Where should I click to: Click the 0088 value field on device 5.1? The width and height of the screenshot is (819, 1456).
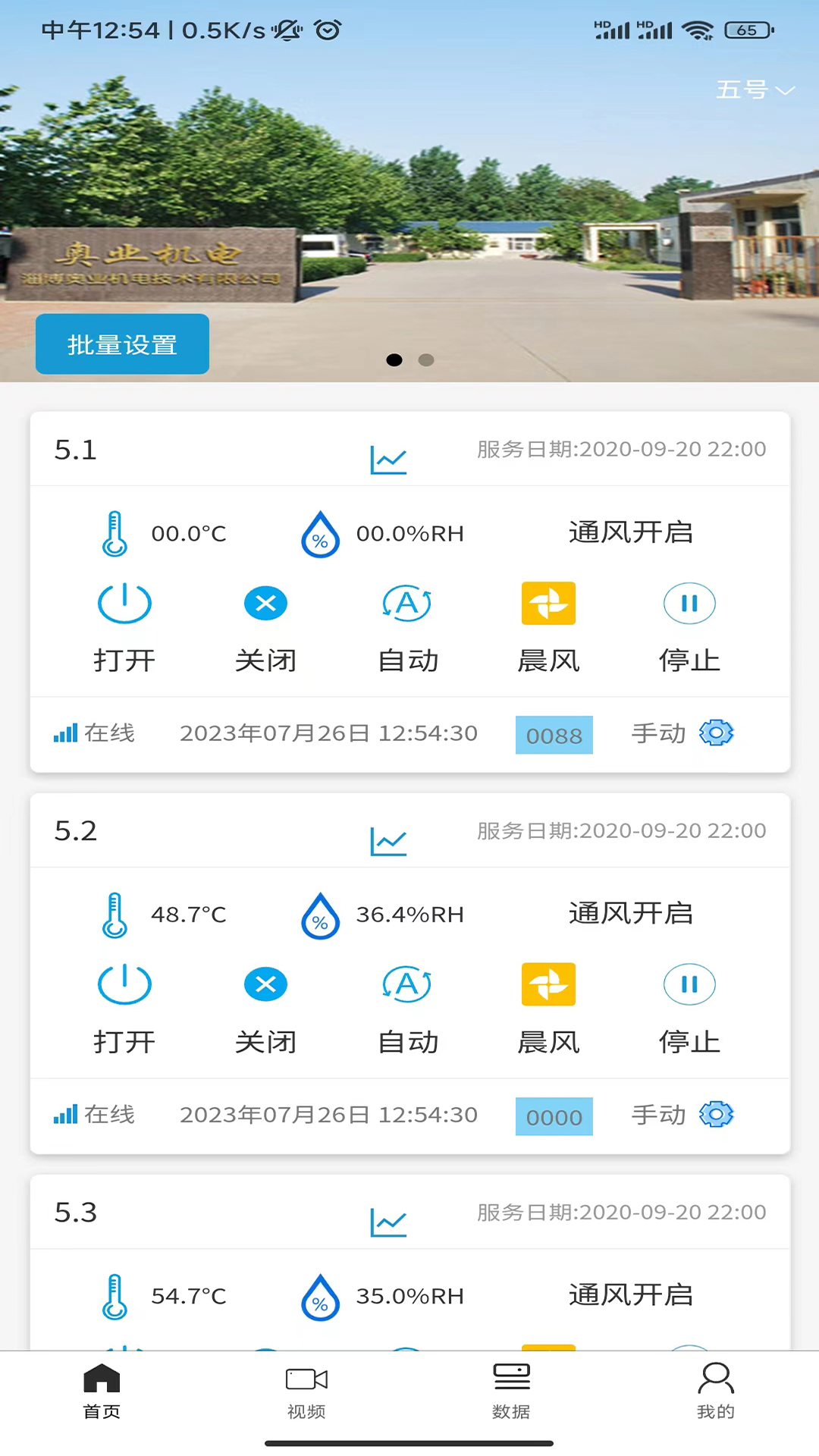[x=554, y=734]
